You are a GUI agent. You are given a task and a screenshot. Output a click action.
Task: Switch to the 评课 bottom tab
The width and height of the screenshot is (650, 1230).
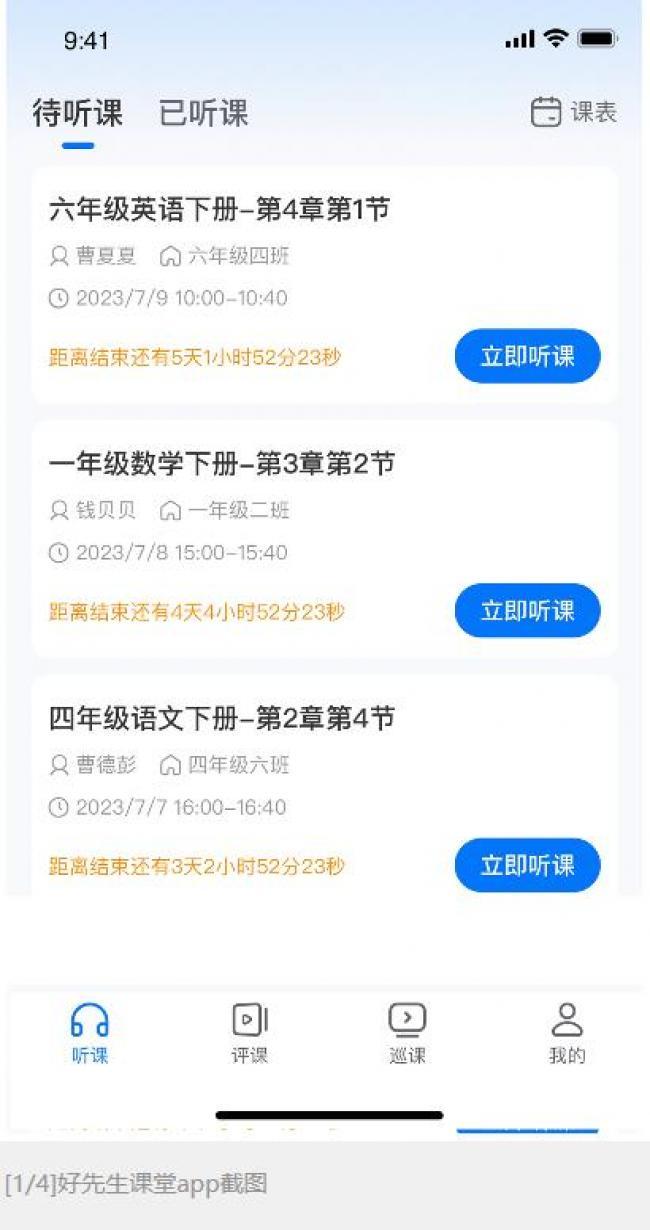coord(249,1034)
